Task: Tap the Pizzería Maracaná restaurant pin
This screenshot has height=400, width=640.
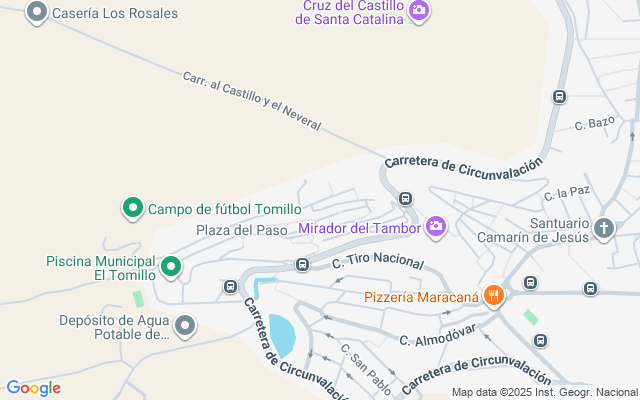Action: [493, 296]
